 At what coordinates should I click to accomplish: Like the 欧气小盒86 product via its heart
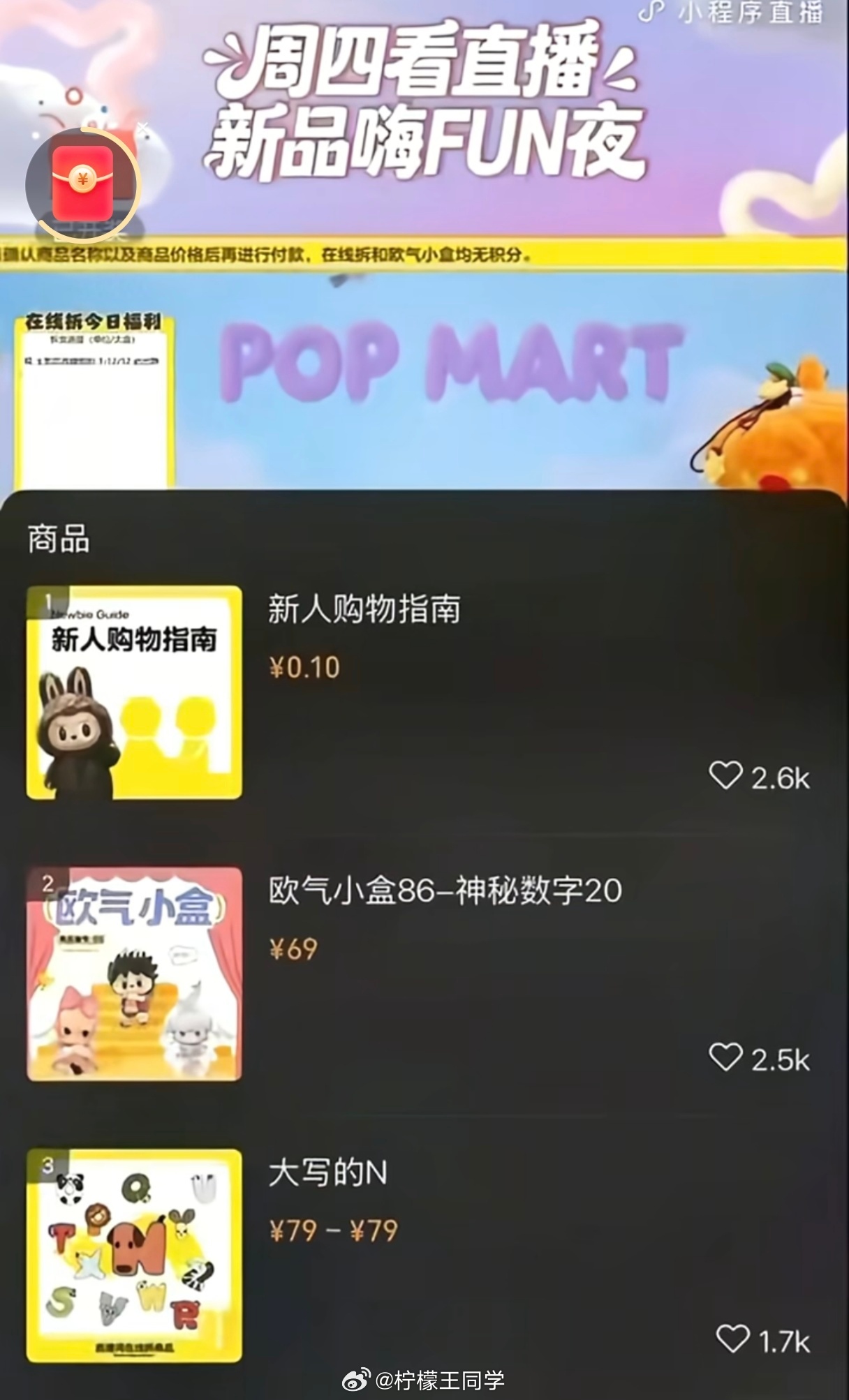(x=727, y=1057)
